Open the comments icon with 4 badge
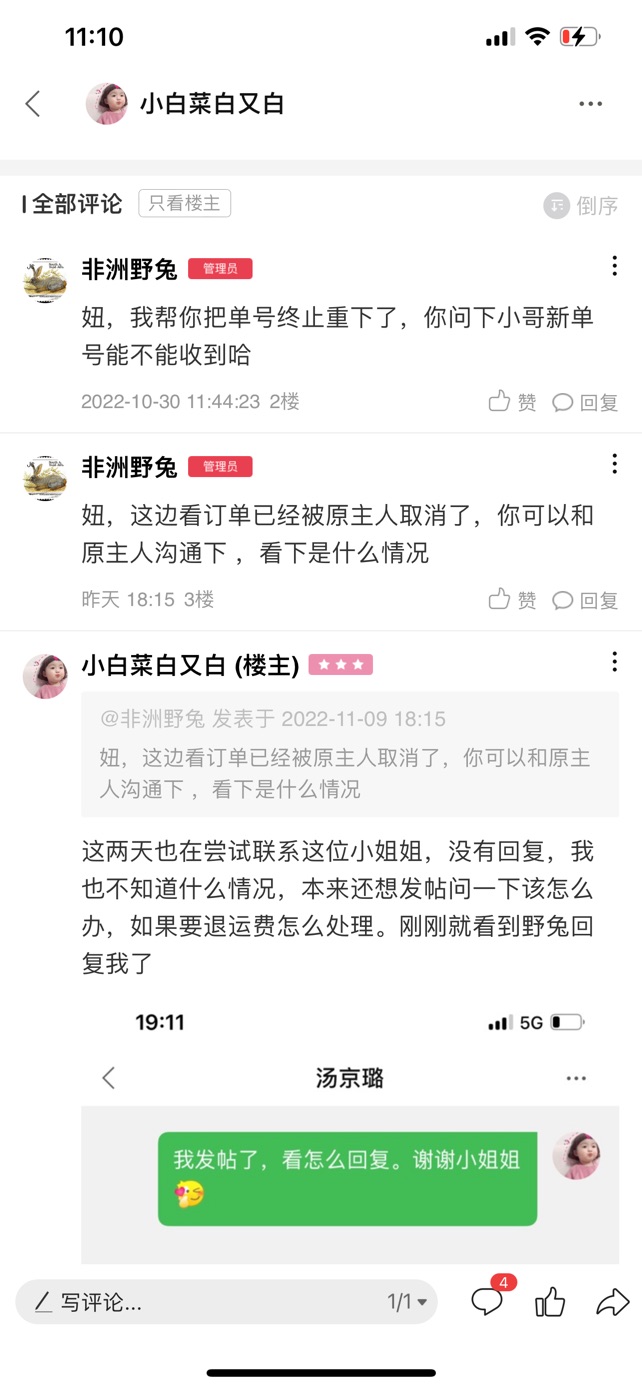This screenshot has height=1389, width=642. 490,1298
